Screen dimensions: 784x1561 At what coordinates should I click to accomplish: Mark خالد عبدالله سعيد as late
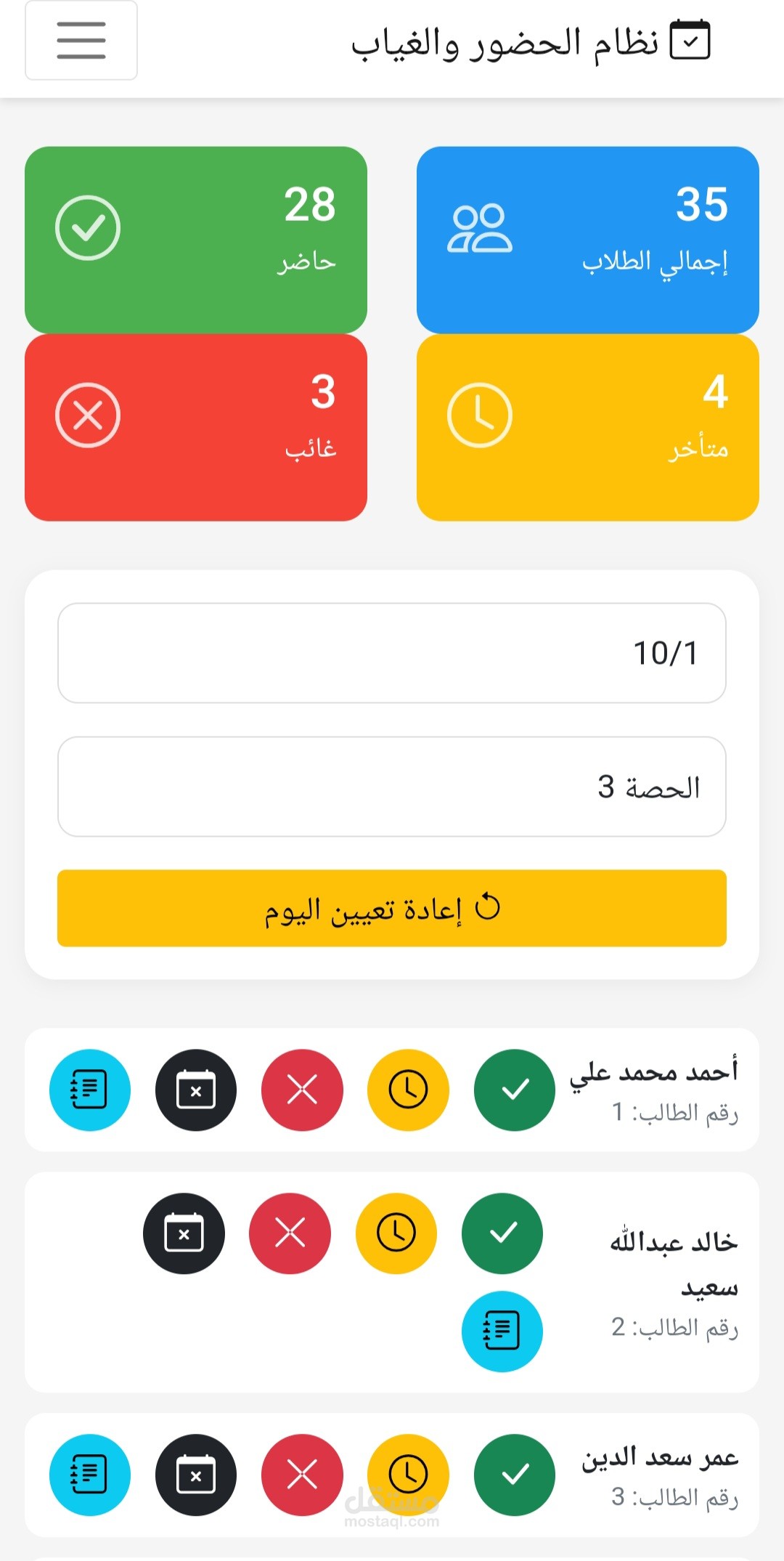tap(396, 1233)
